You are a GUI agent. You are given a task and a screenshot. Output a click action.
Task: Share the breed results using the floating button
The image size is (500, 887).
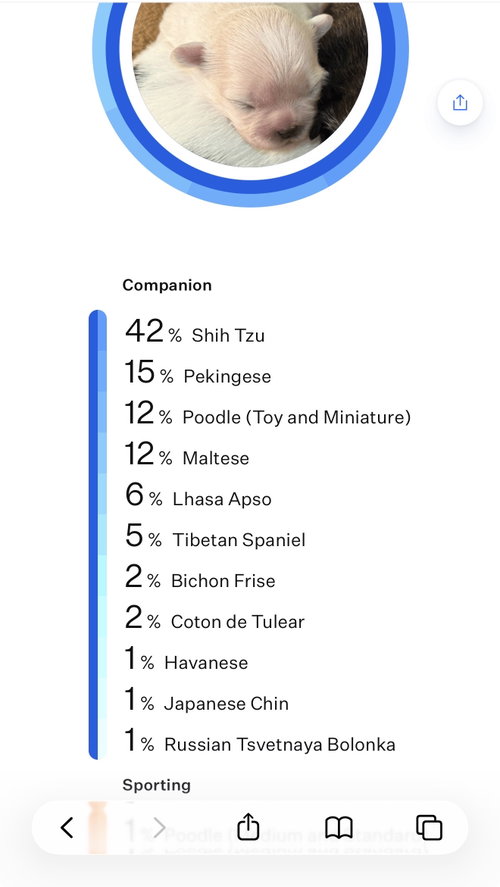coord(460,102)
